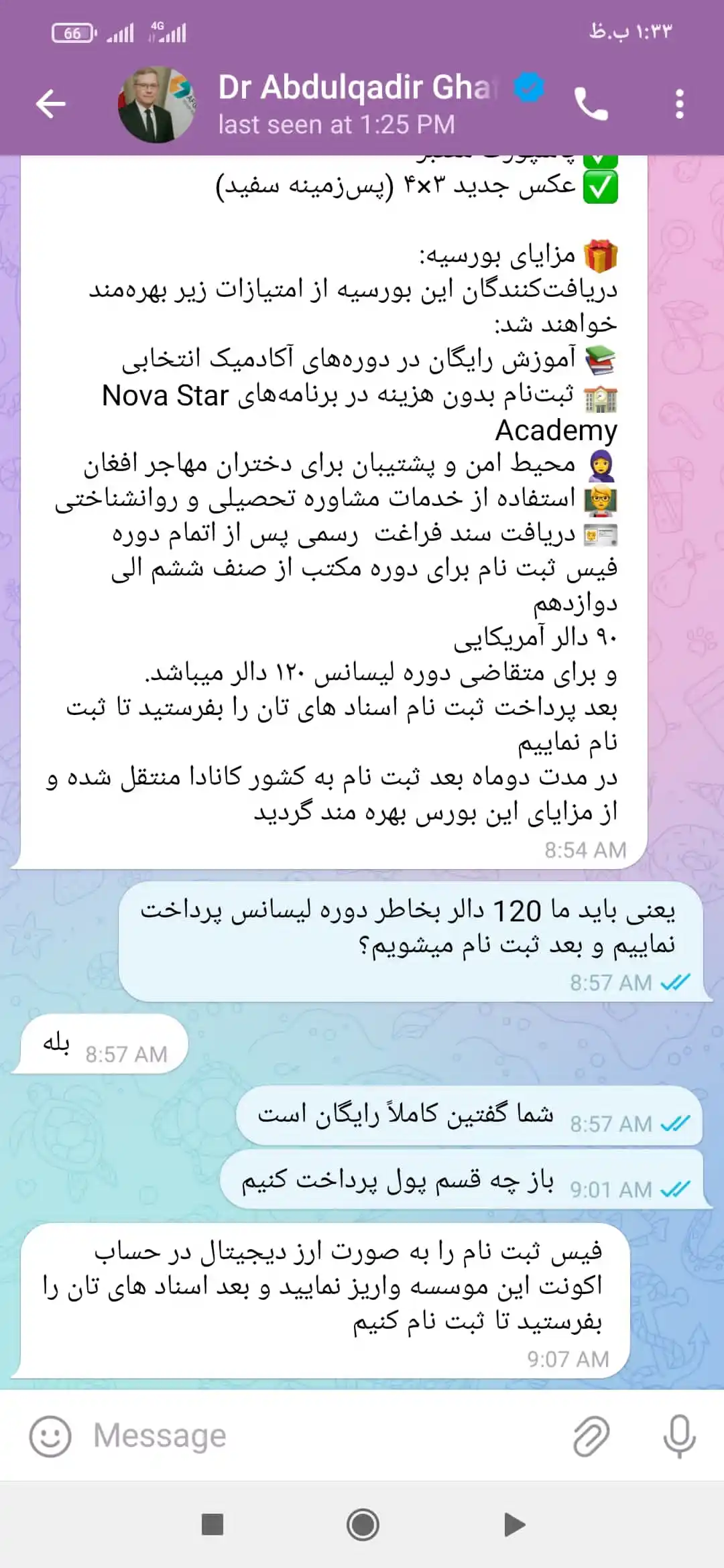This screenshot has height=1568, width=724.
Task: Tap the Message input field
Action: [x=322, y=1436]
